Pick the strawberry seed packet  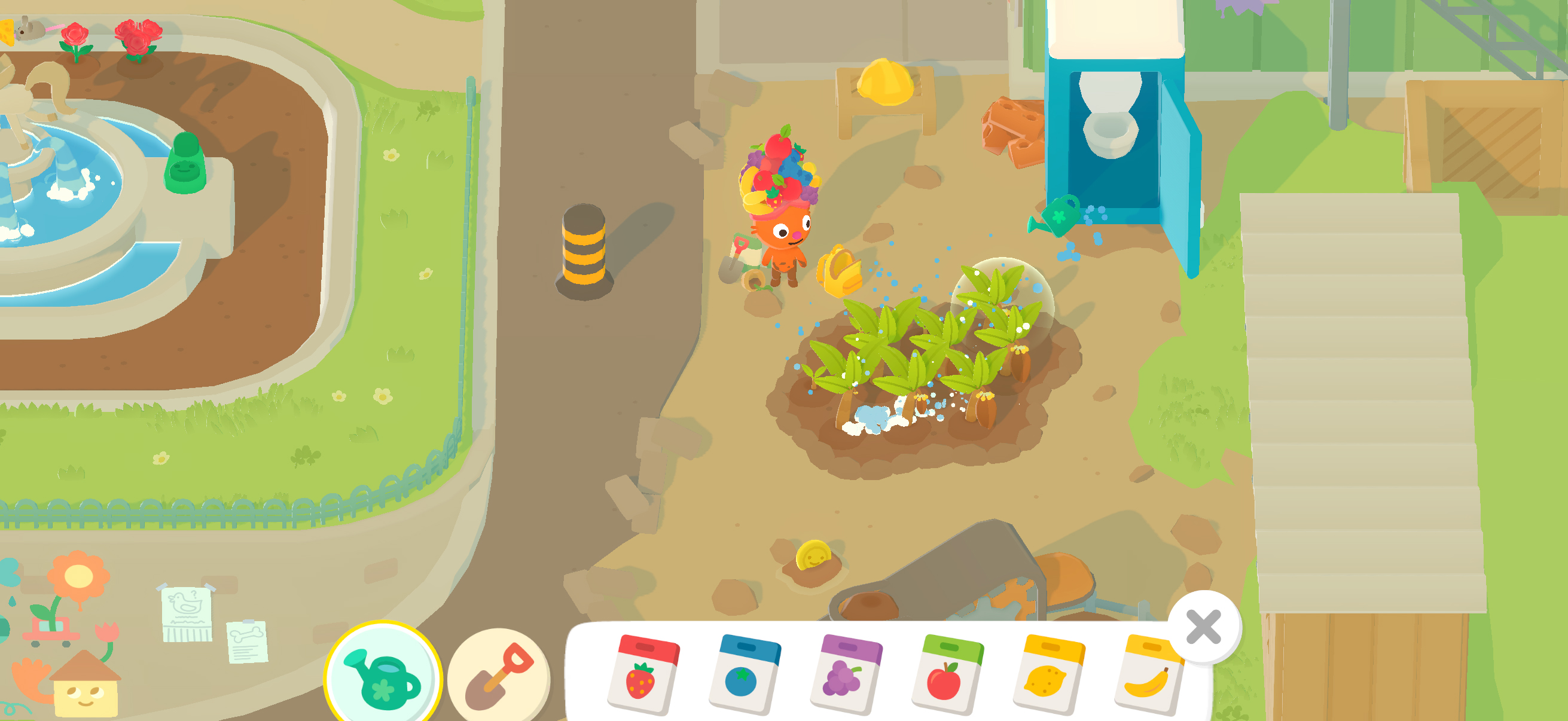[x=642, y=674]
